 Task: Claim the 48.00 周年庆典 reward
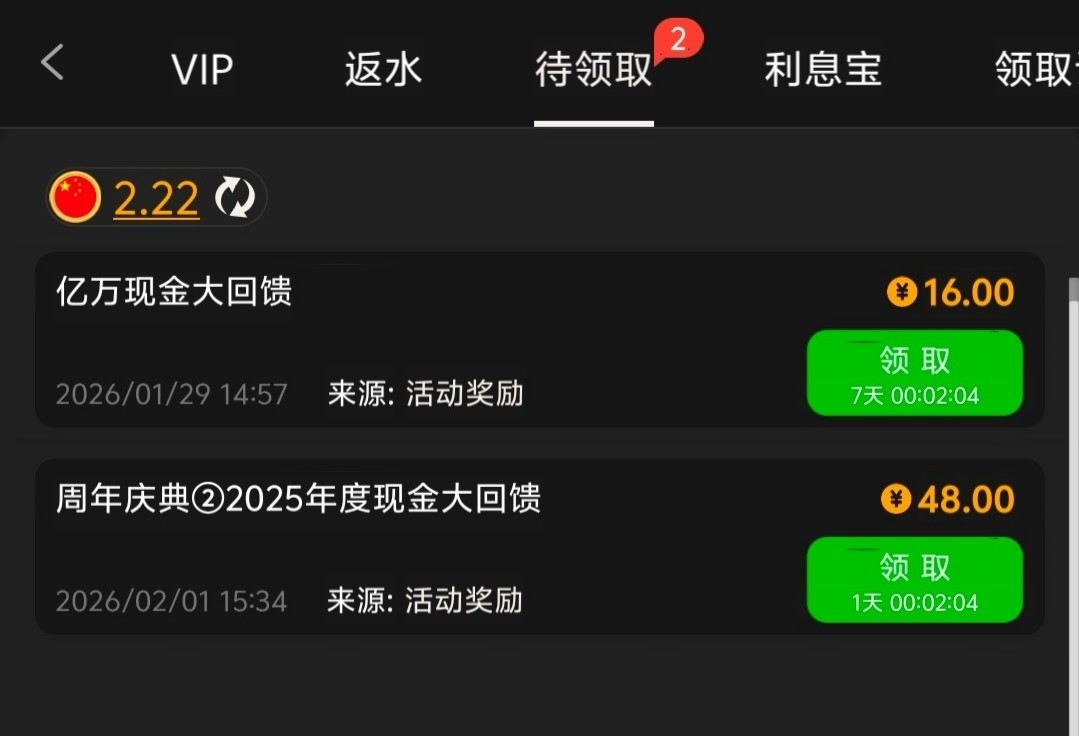914,580
